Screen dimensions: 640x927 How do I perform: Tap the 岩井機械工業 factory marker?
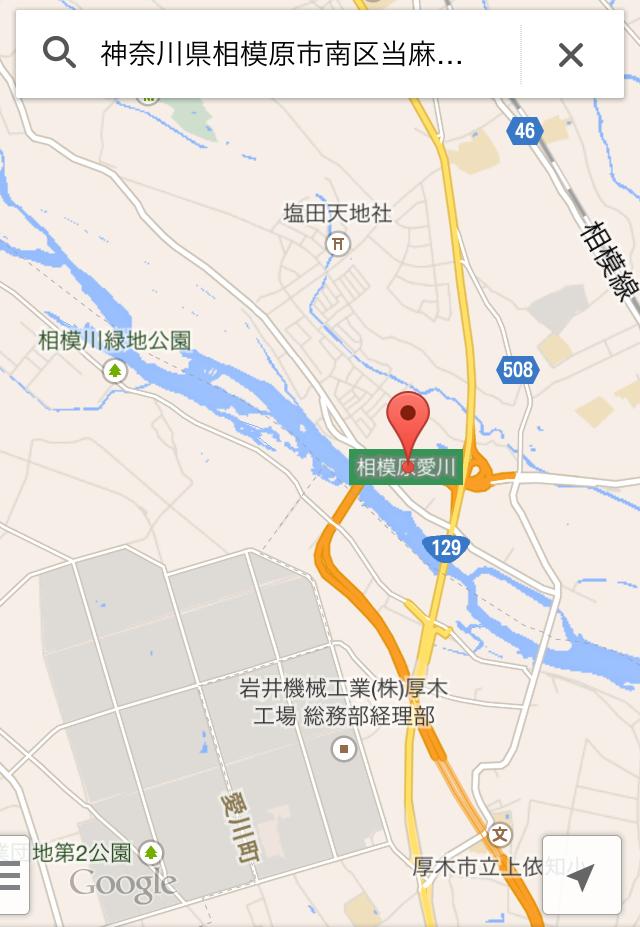tap(345, 748)
